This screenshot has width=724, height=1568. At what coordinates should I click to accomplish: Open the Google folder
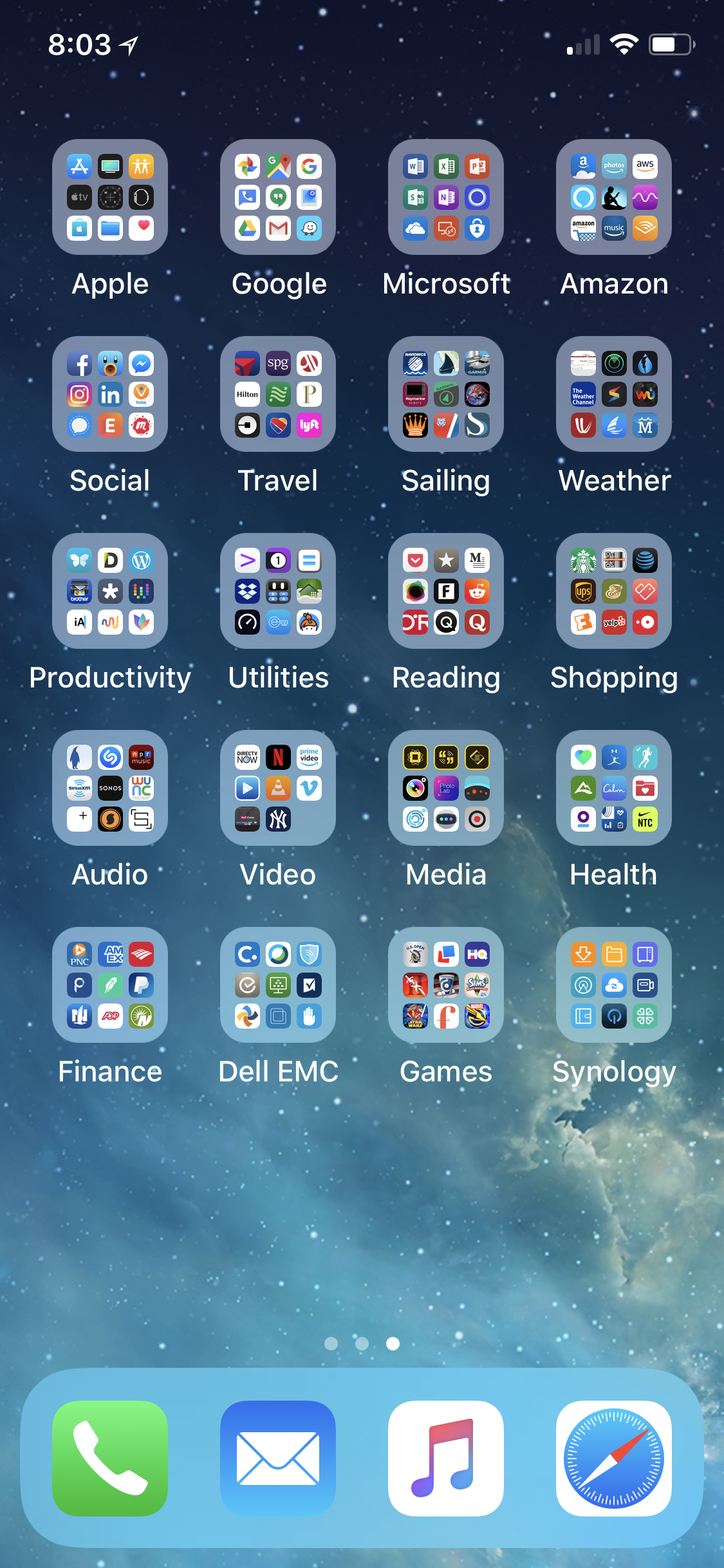coord(278,197)
